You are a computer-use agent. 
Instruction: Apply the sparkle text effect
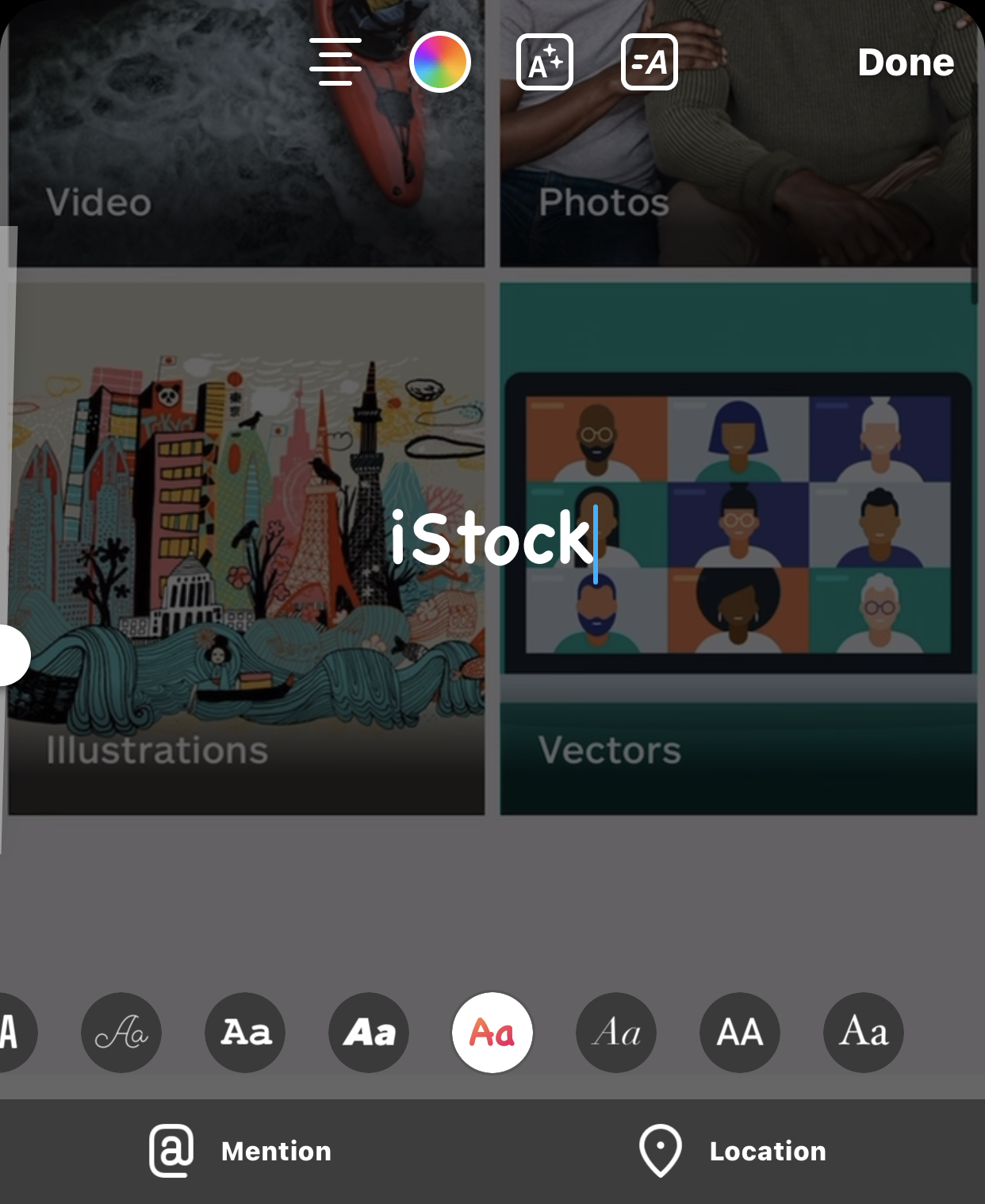click(x=545, y=62)
